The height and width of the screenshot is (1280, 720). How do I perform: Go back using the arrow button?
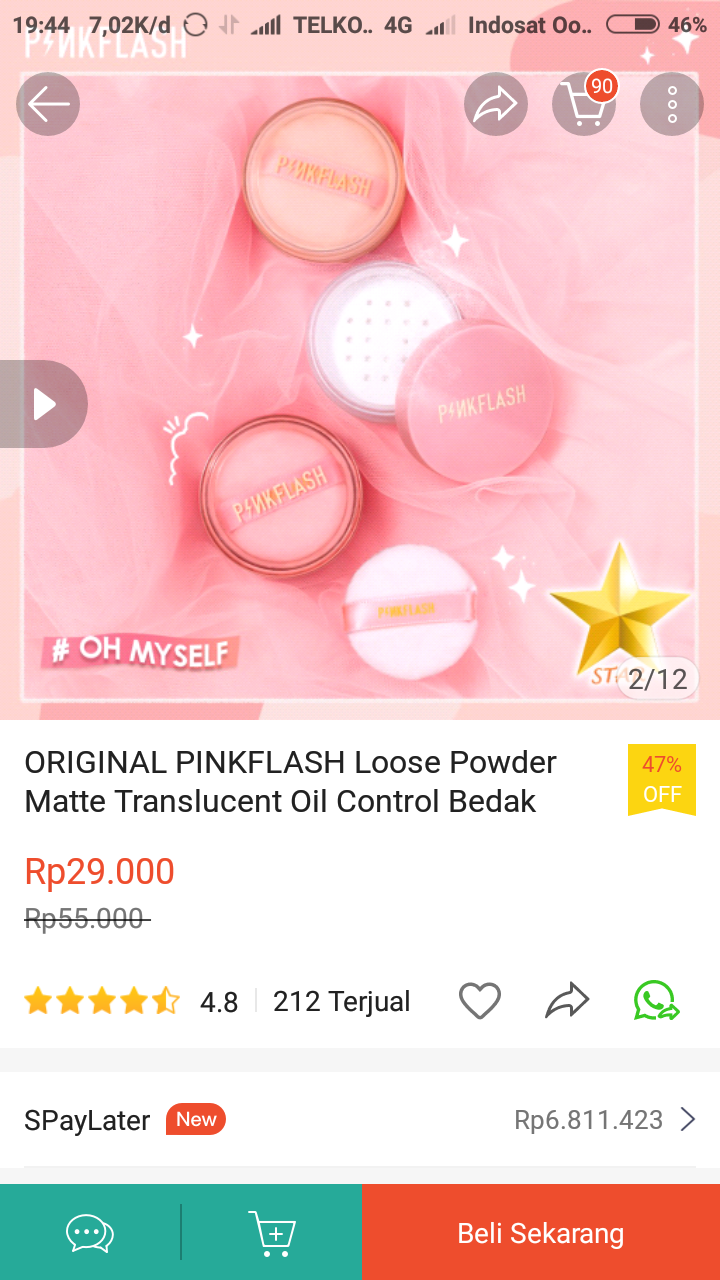[47, 104]
